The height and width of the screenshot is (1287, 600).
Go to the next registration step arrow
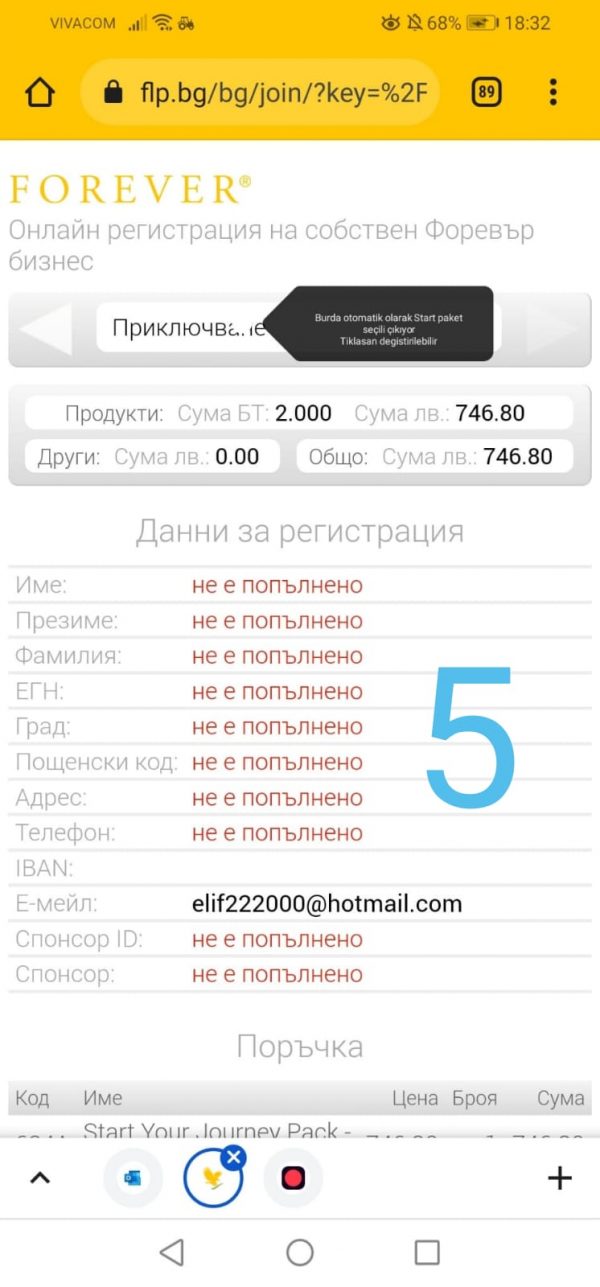[552, 328]
